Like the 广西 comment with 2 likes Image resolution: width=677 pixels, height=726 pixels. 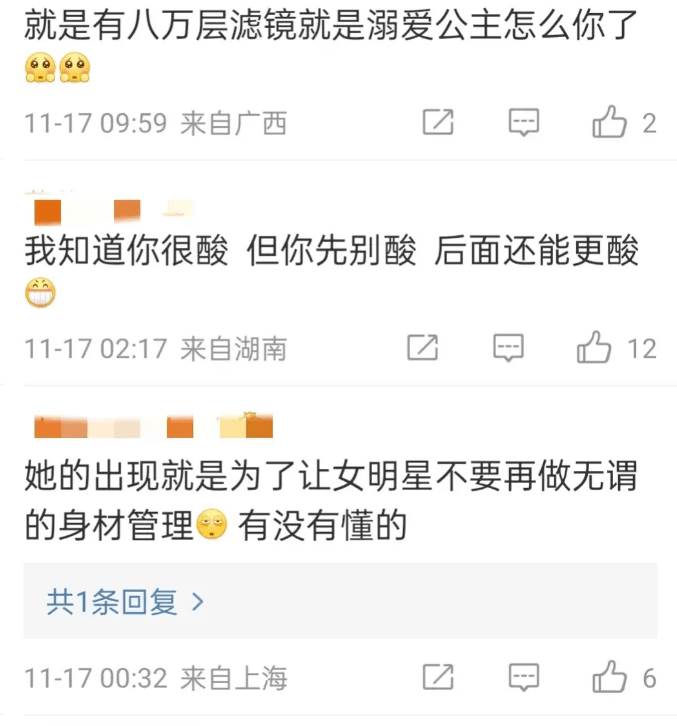click(x=610, y=123)
